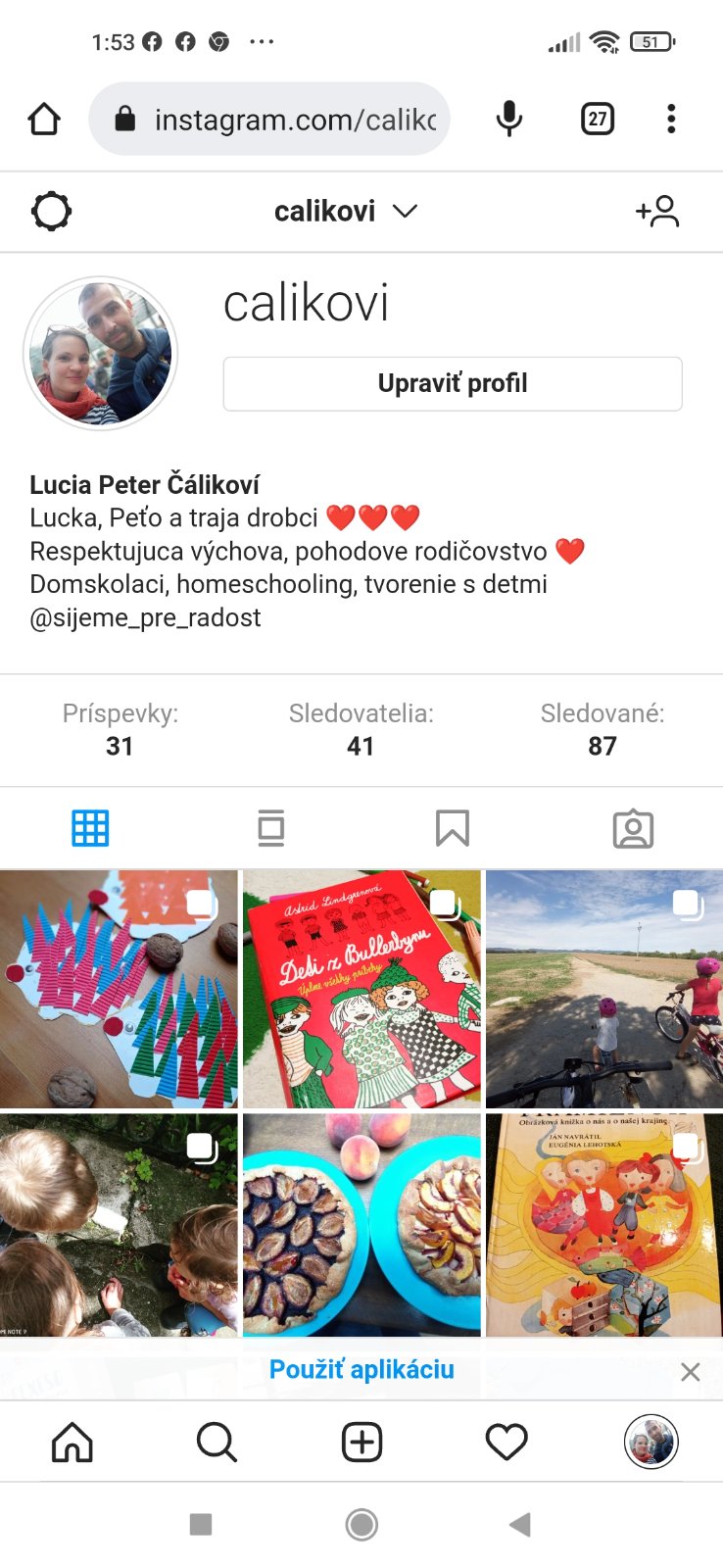The height and width of the screenshot is (1568, 723).
Task: Open the saved posts bookmark tab
Action: [x=452, y=828]
